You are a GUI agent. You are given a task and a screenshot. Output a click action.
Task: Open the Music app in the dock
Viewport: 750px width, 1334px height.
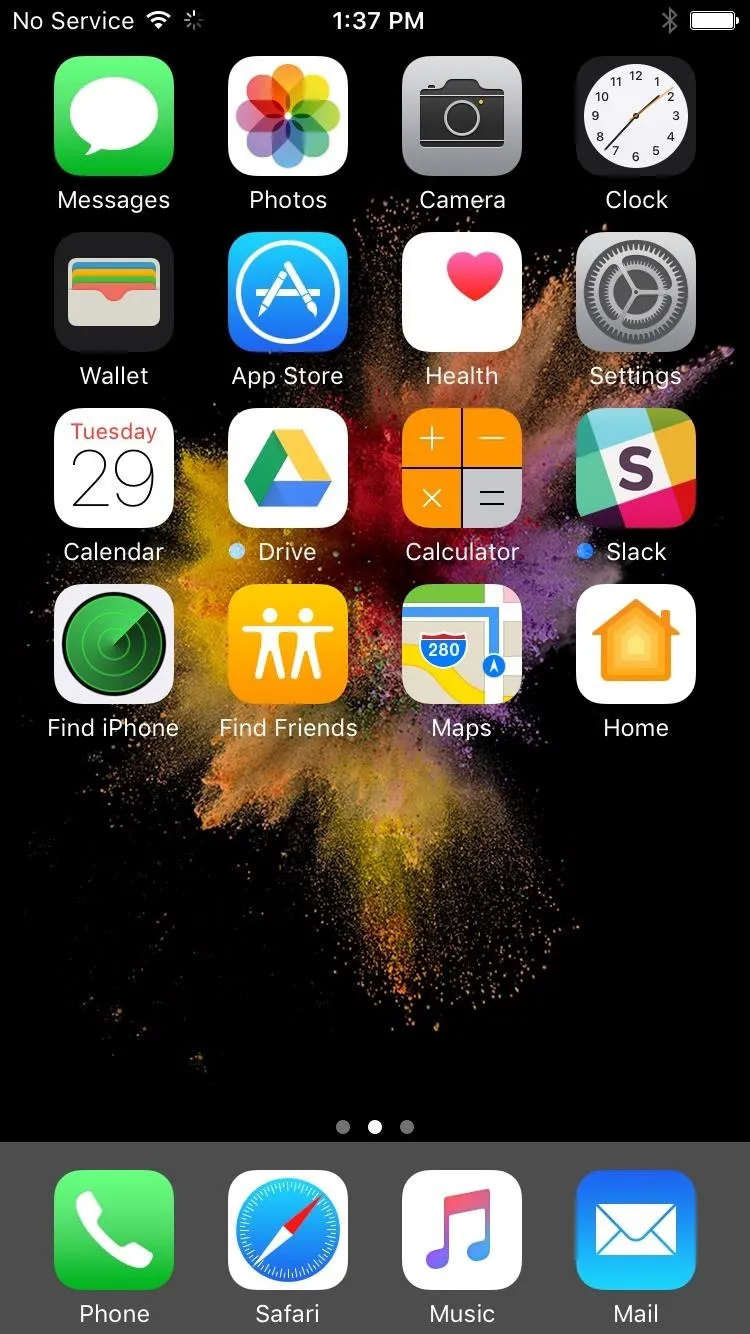point(462,1230)
